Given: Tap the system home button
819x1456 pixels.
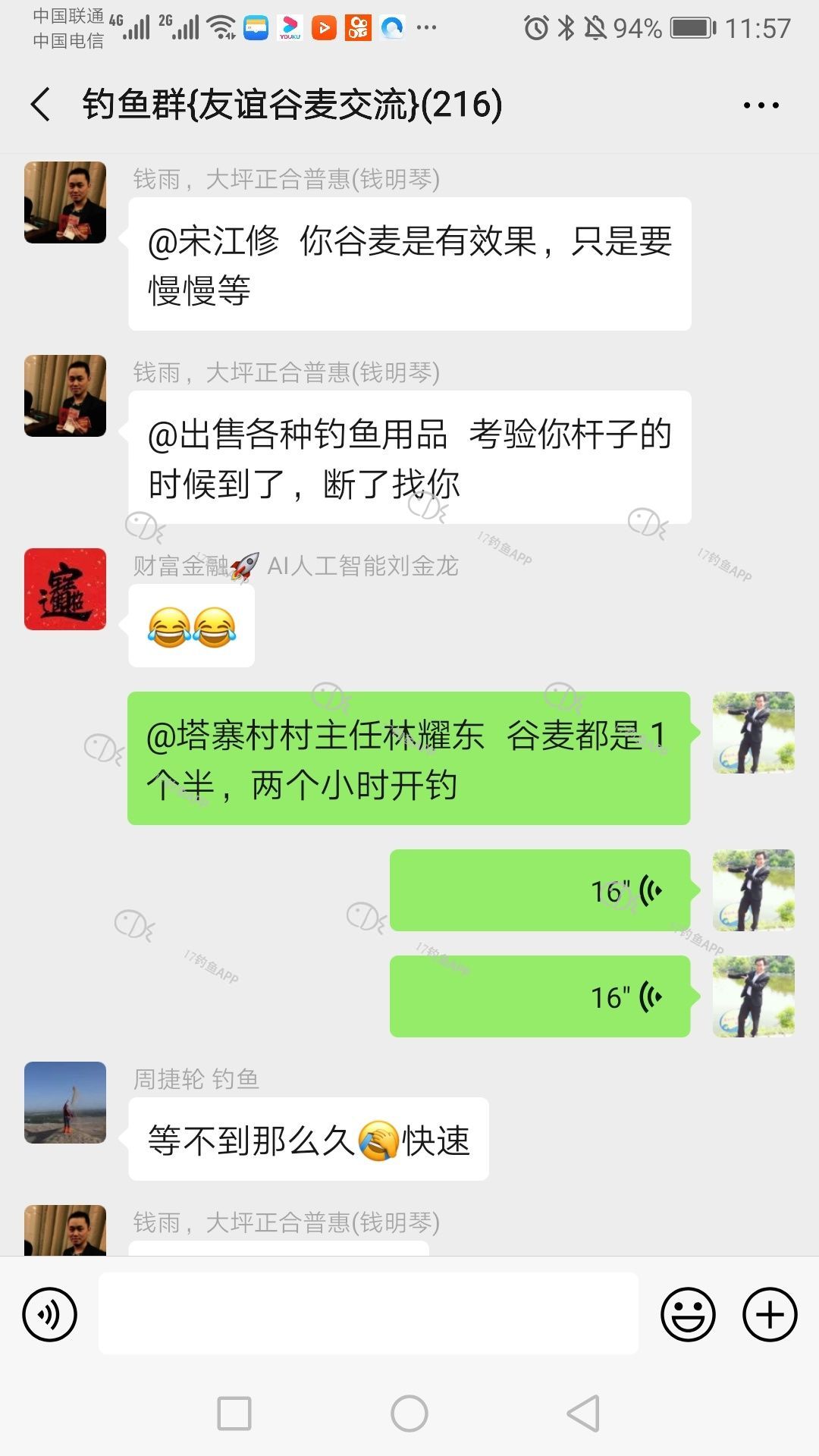Looking at the screenshot, I should [409, 1414].
